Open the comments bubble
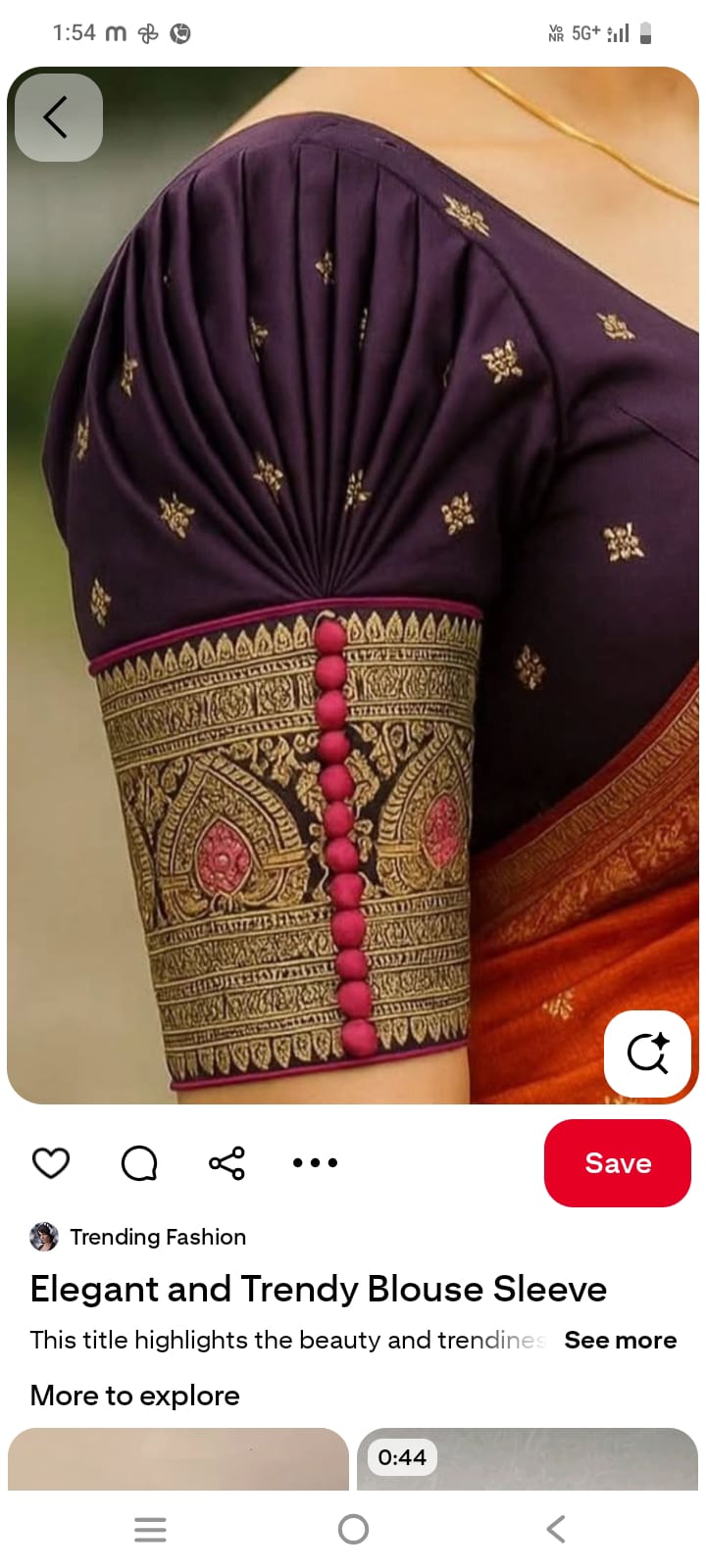The height and width of the screenshot is (1568, 706). tap(139, 1163)
